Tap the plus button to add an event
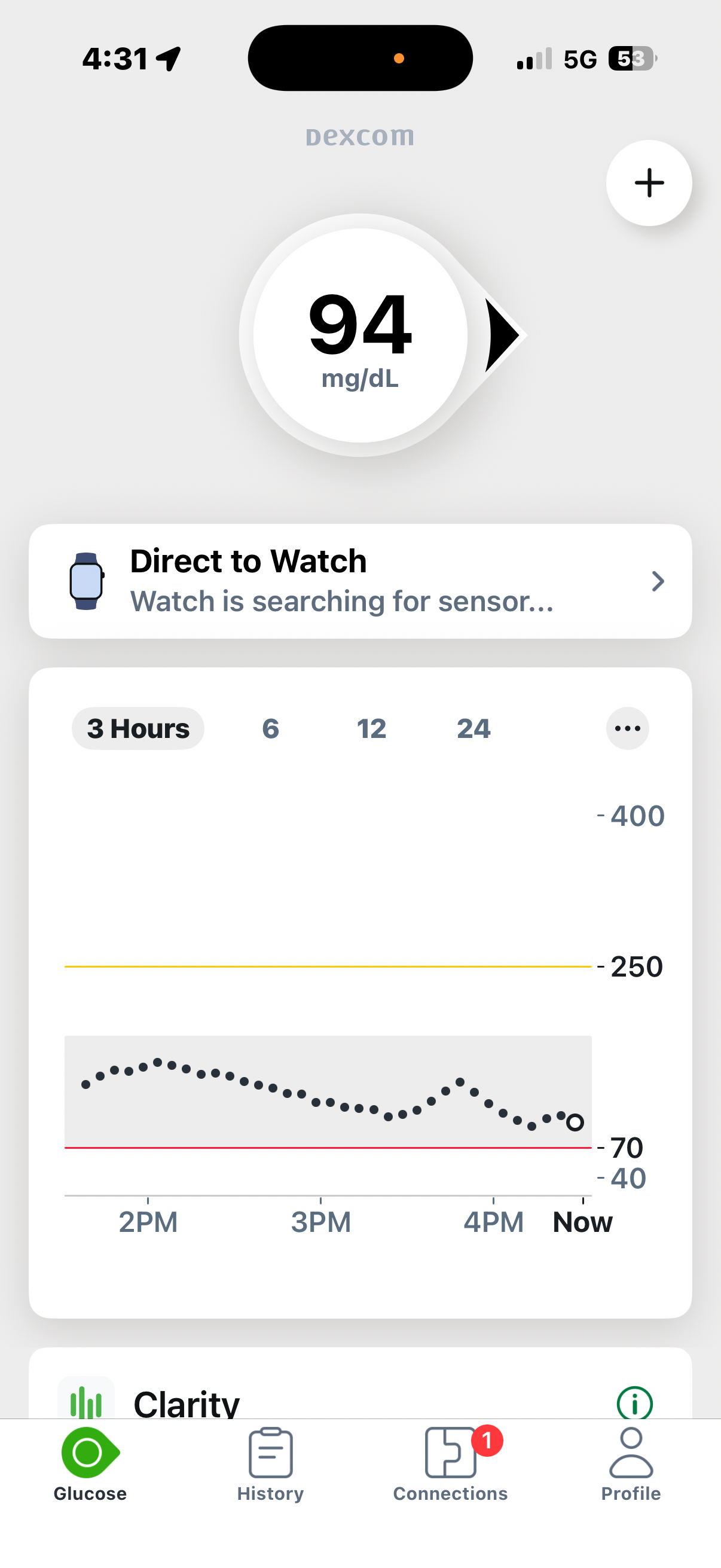 tap(649, 182)
